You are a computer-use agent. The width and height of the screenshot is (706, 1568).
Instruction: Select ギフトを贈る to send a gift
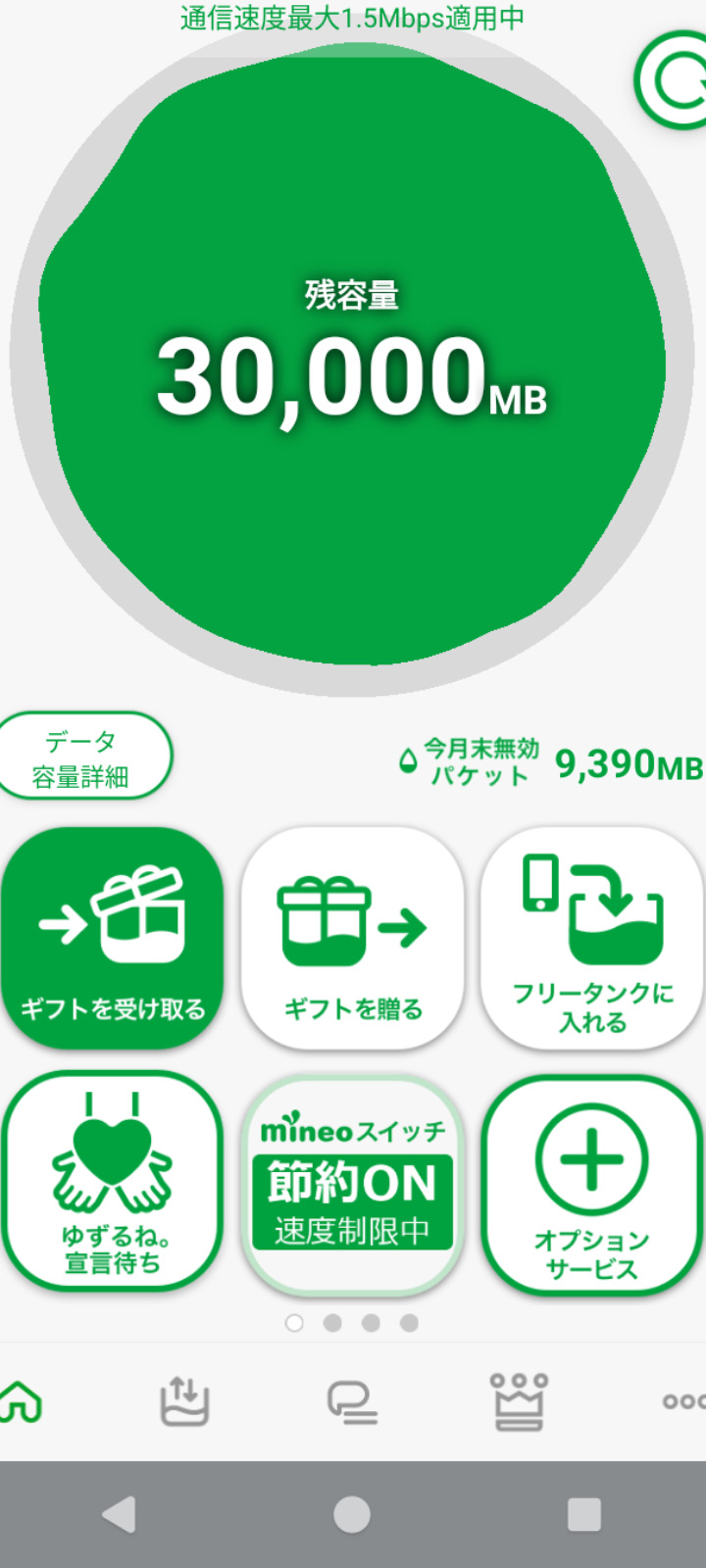[352, 938]
